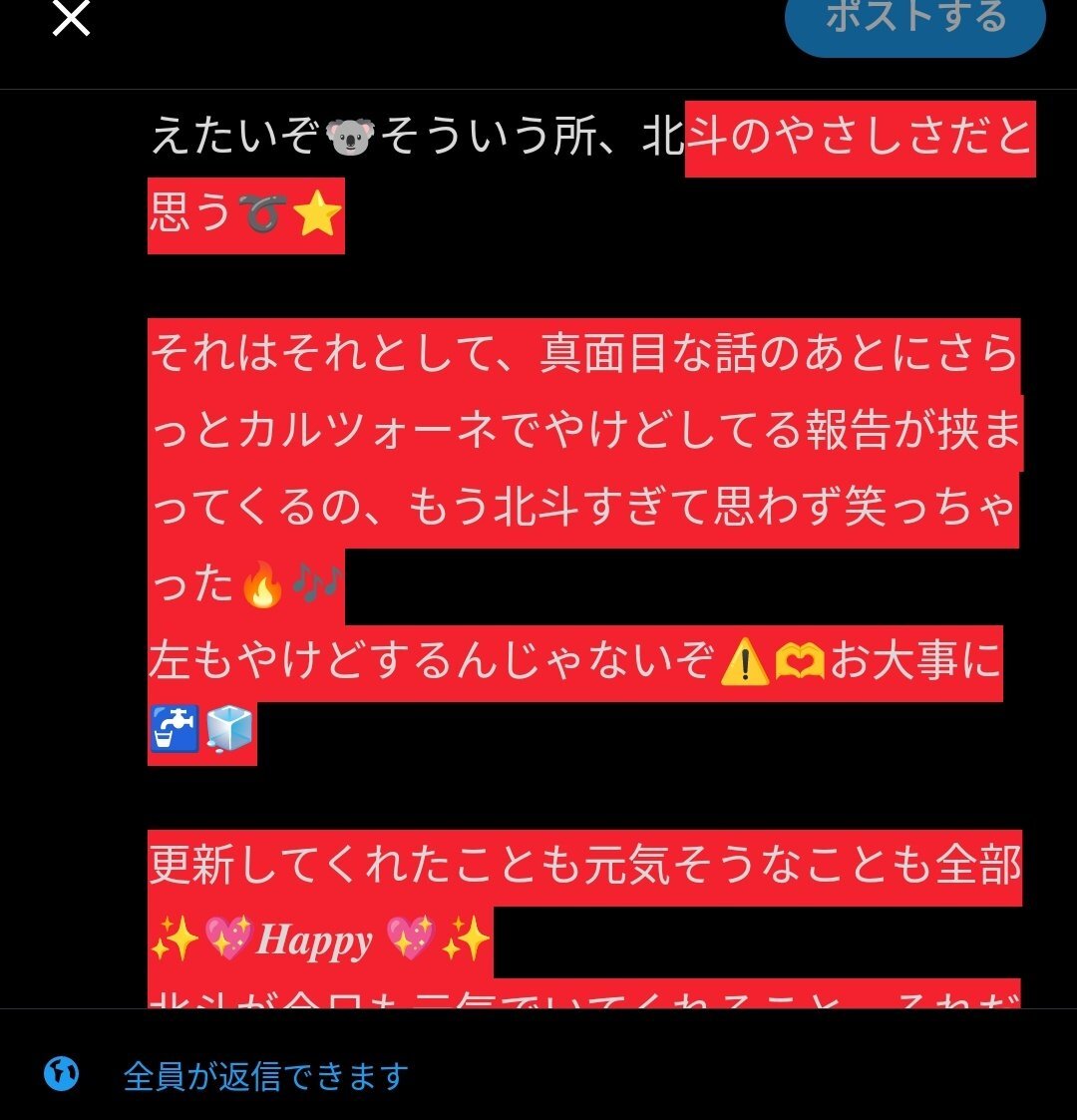Tap the 全員が返信できます link

(x=264, y=1075)
